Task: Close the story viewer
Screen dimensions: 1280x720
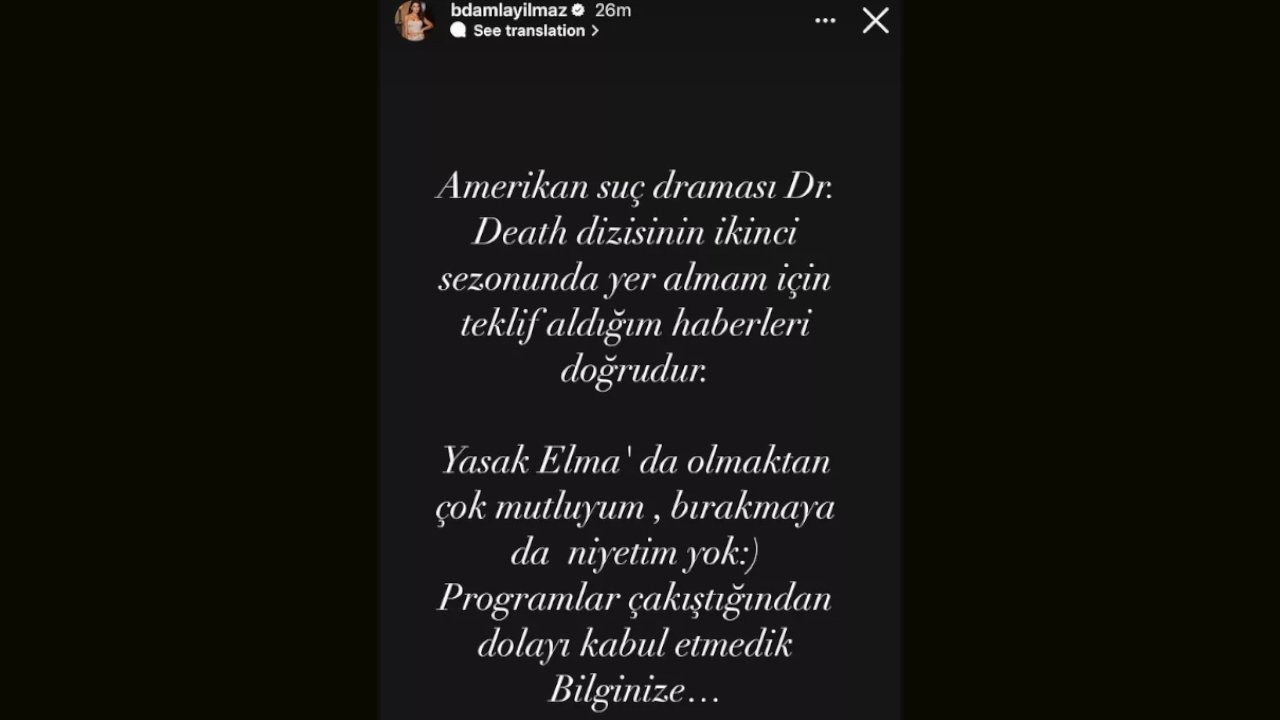Action: tap(875, 20)
